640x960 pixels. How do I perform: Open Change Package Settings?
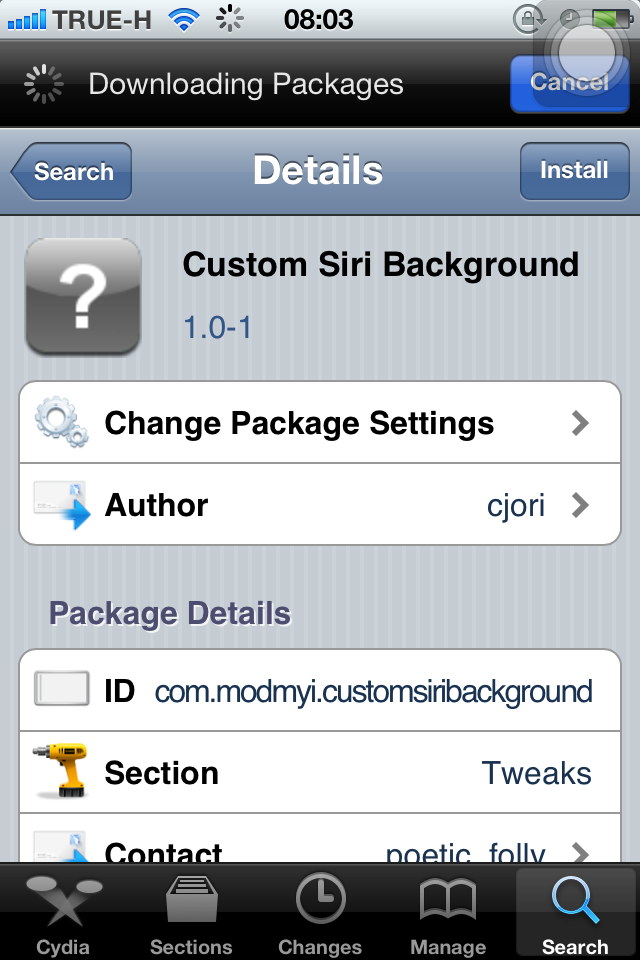320,423
